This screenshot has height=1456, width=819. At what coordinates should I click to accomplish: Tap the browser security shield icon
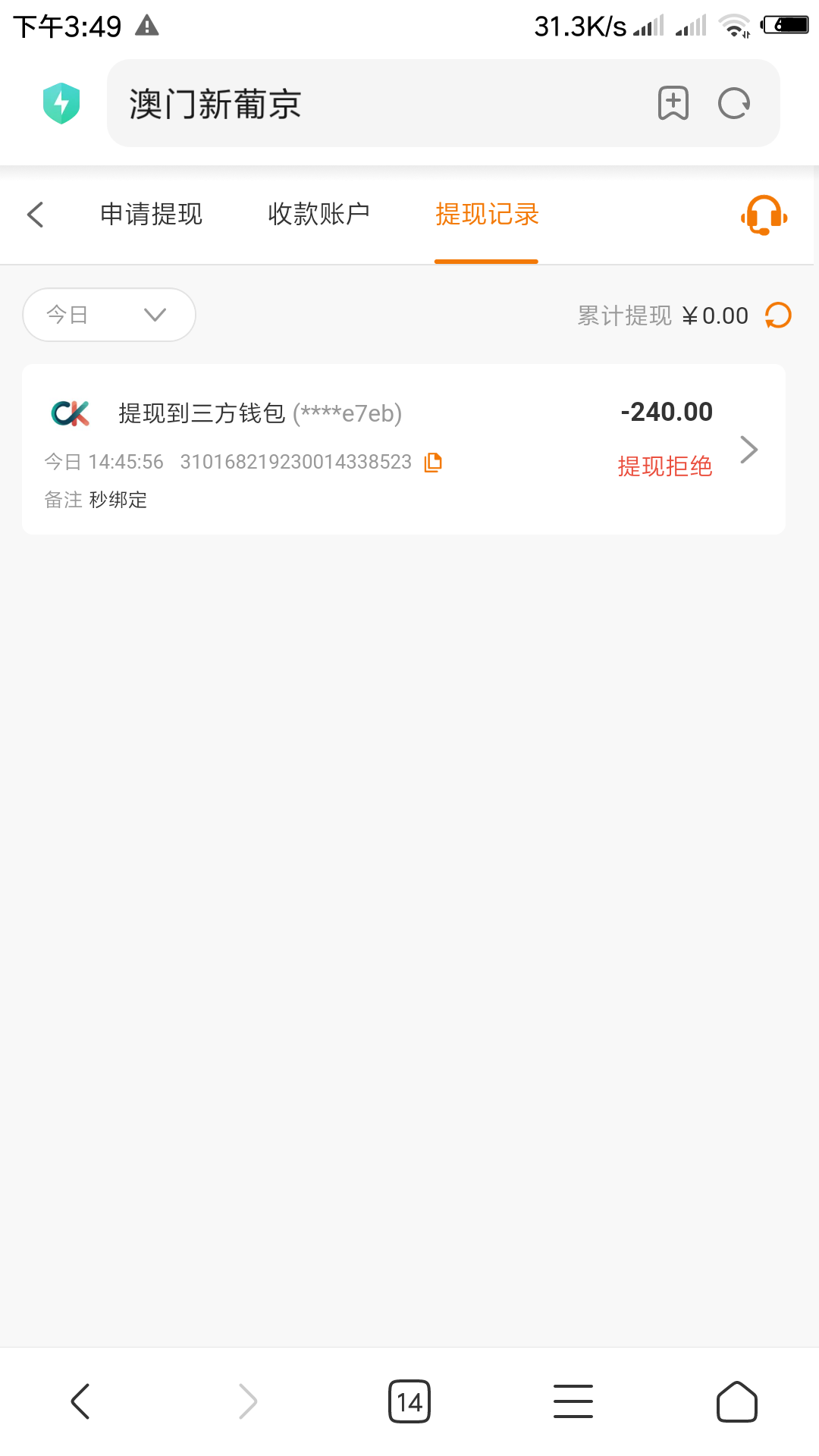tap(61, 103)
